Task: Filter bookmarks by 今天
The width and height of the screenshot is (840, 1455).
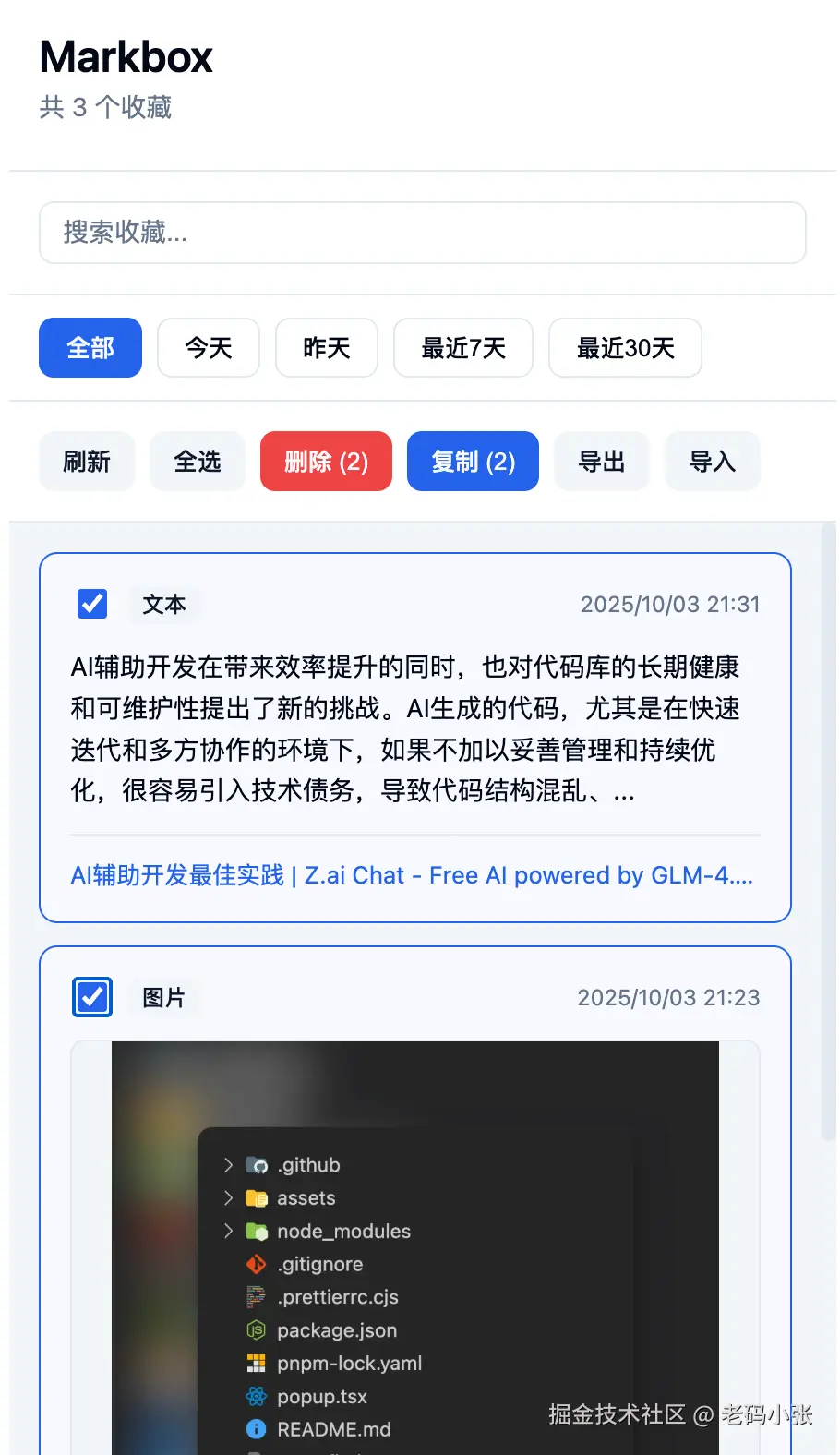Action: click(209, 348)
